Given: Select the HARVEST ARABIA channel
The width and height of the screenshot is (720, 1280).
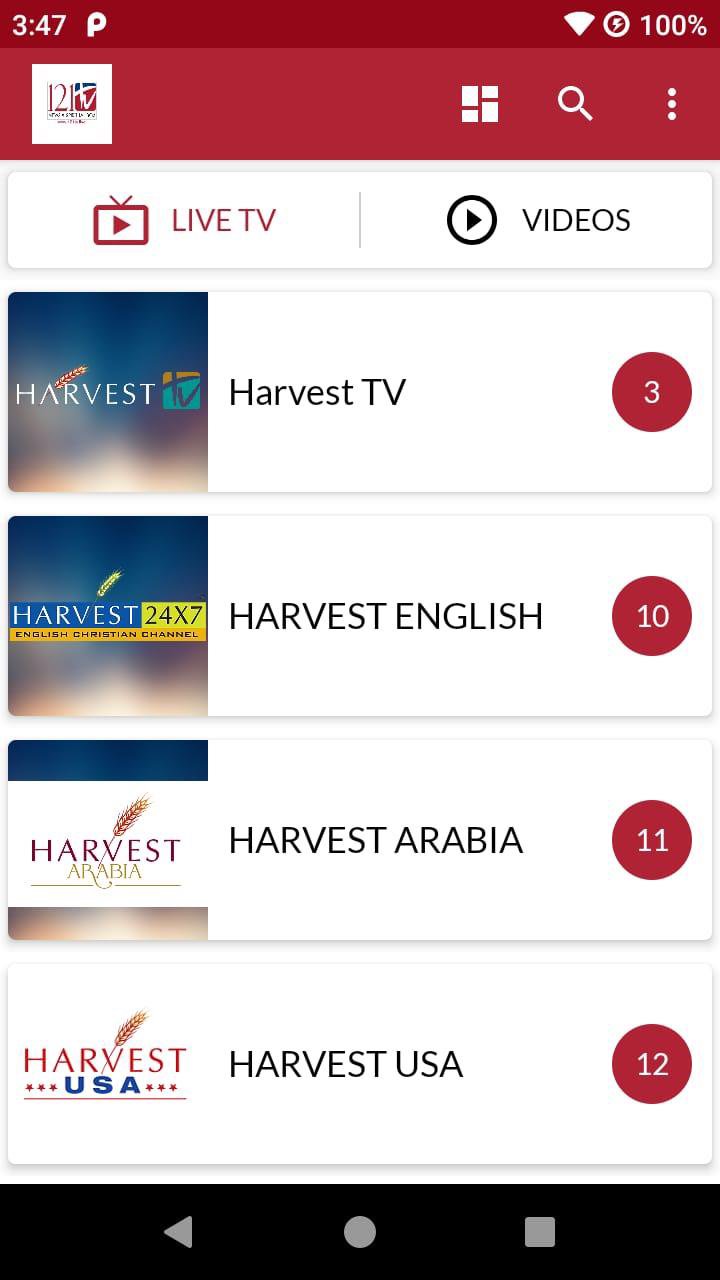Looking at the screenshot, I should pos(360,840).
